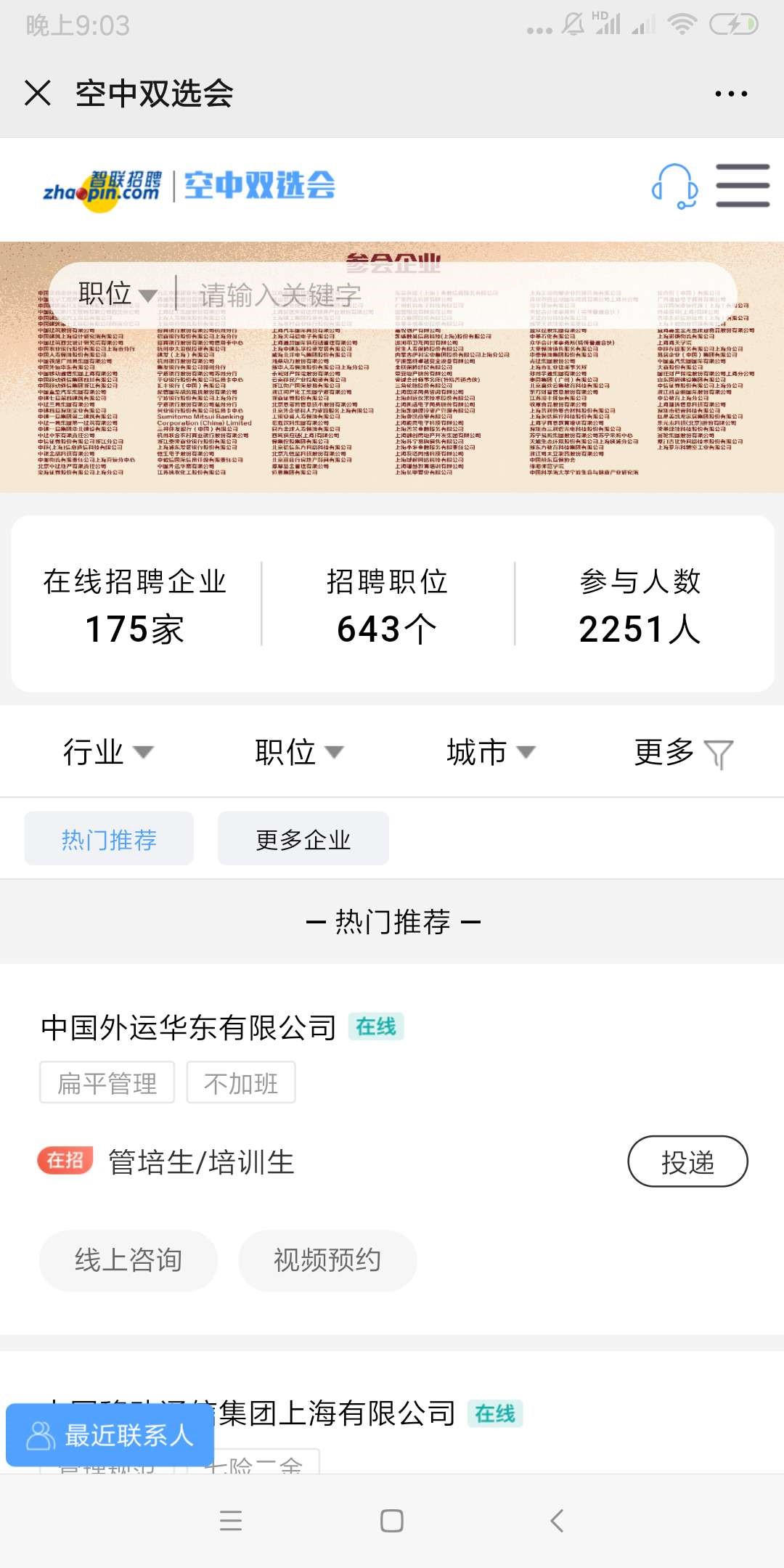
Task: Expand the 职位 search type dropdown
Action: point(116,294)
